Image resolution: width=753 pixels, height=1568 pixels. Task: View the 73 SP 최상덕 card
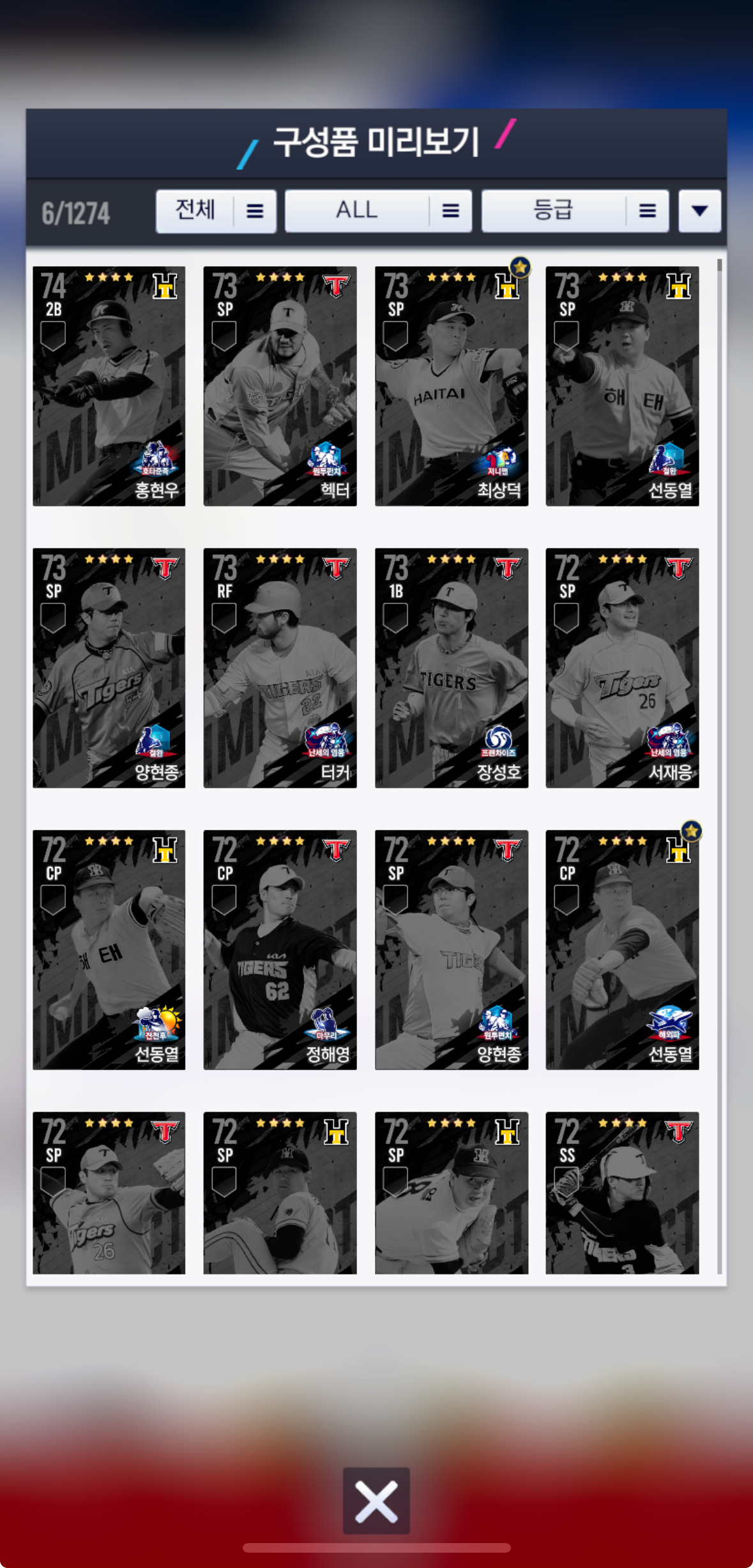point(452,386)
